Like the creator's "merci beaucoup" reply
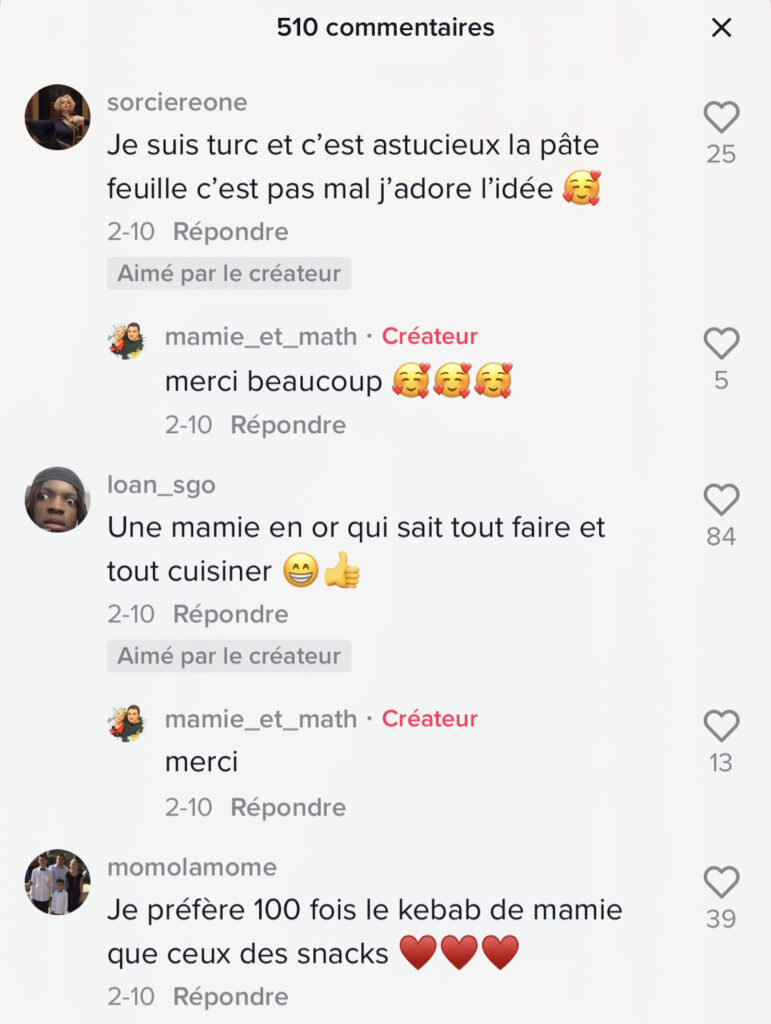Image resolution: width=771 pixels, height=1024 pixels. click(720, 344)
